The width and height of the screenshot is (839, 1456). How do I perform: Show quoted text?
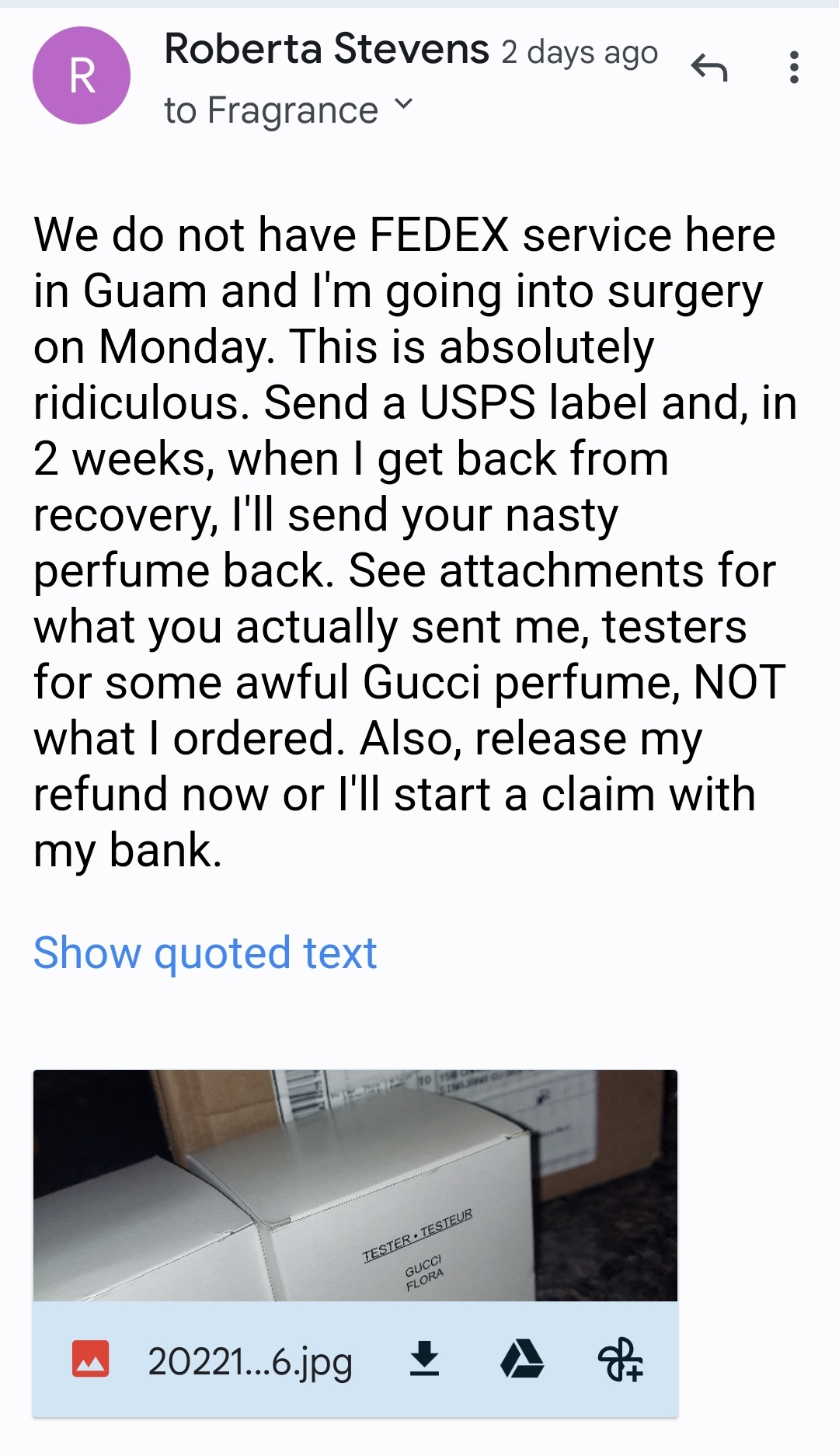point(205,953)
